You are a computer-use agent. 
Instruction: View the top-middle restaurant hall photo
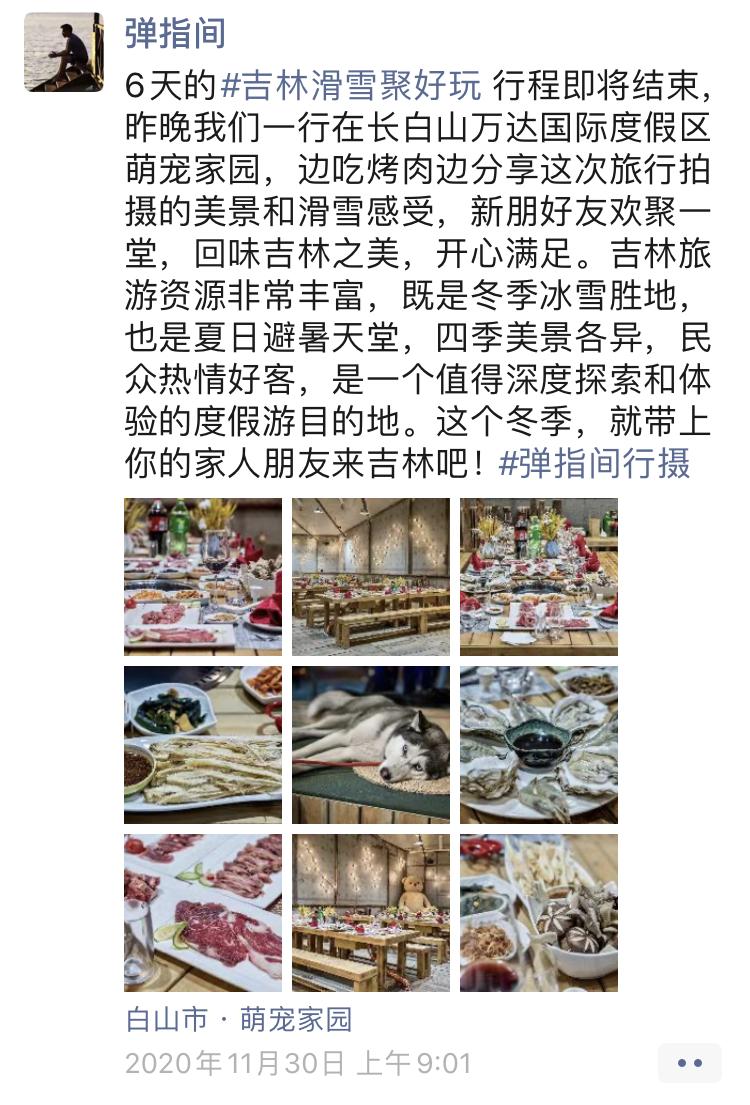pos(370,576)
